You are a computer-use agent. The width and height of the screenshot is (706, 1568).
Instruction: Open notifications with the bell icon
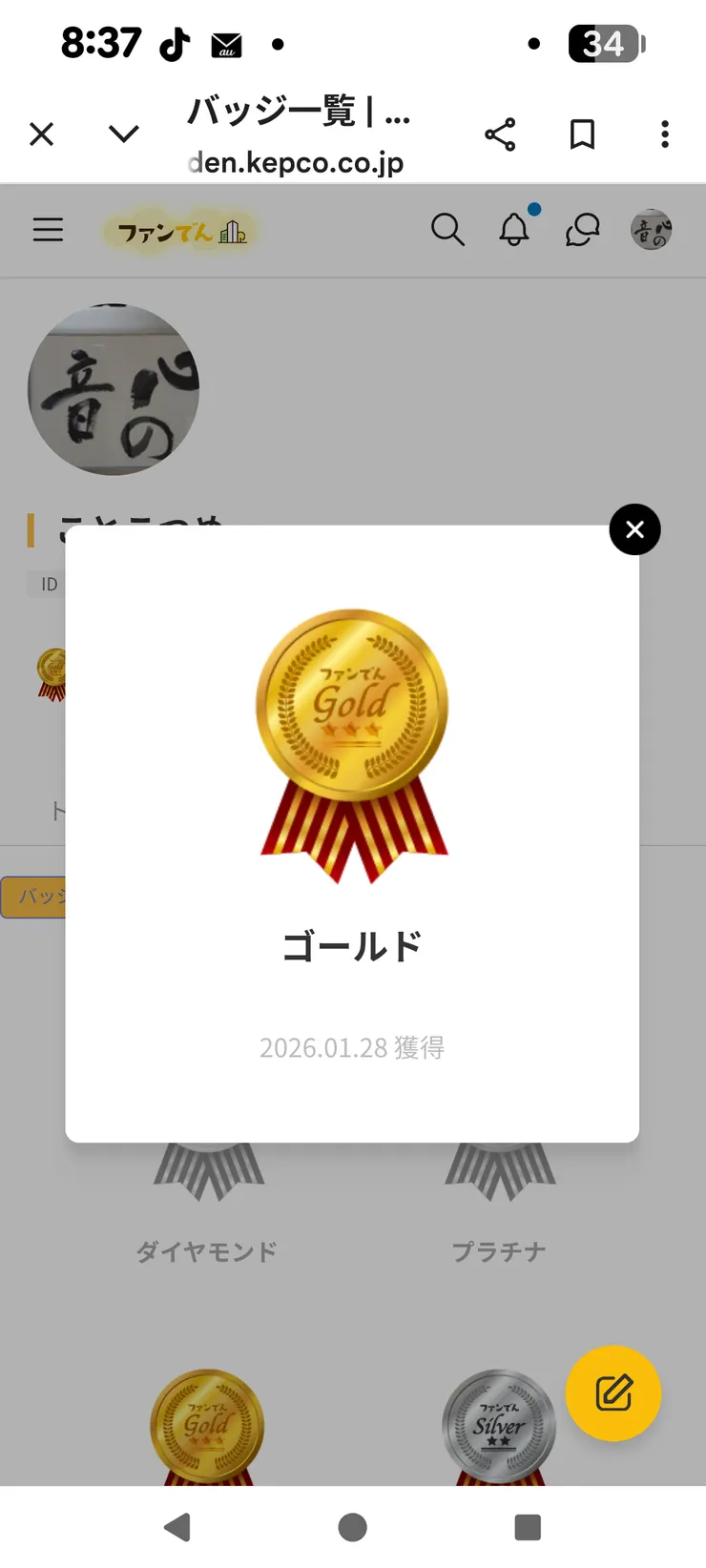click(514, 230)
